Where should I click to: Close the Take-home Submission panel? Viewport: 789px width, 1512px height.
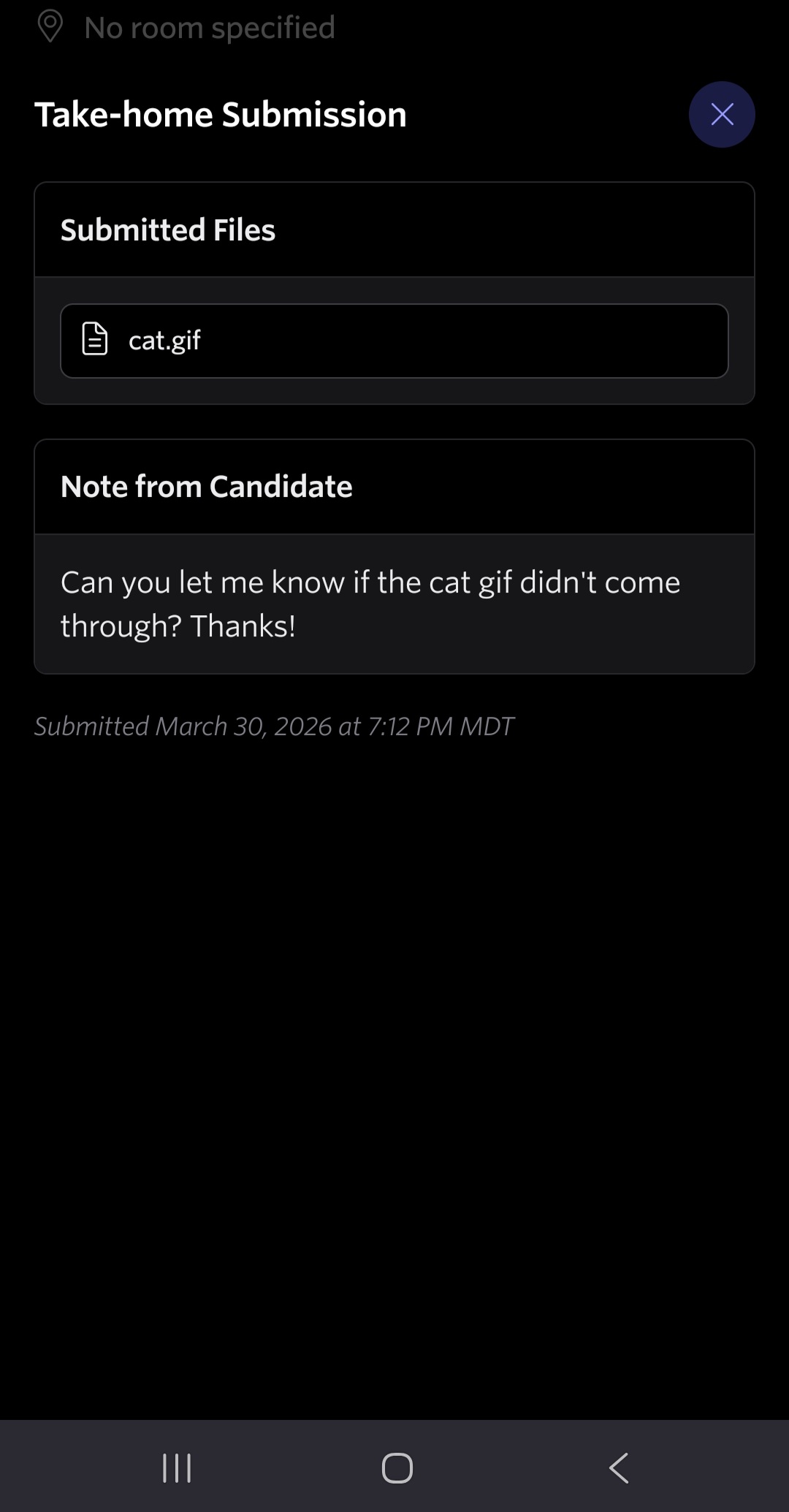pos(721,114)
